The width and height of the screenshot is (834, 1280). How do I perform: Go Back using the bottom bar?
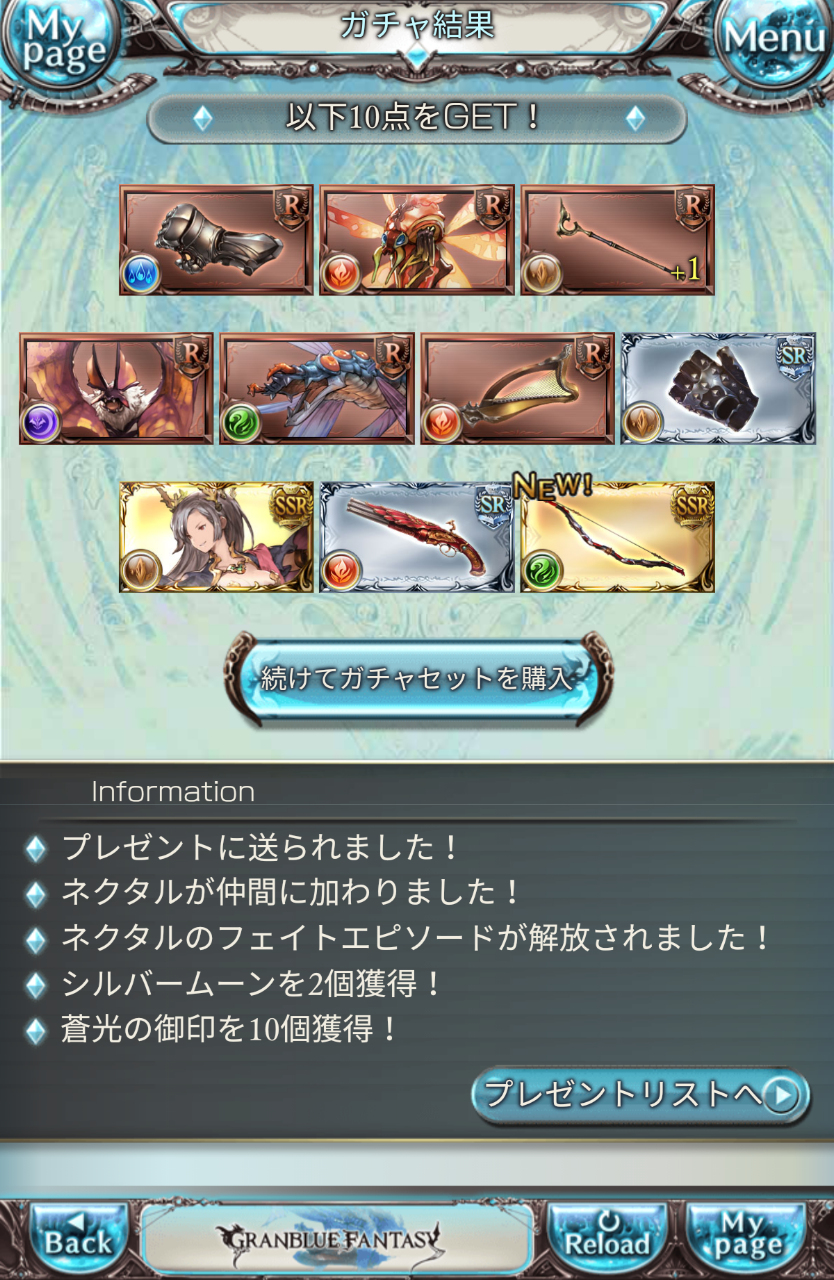pos(78,1238)
